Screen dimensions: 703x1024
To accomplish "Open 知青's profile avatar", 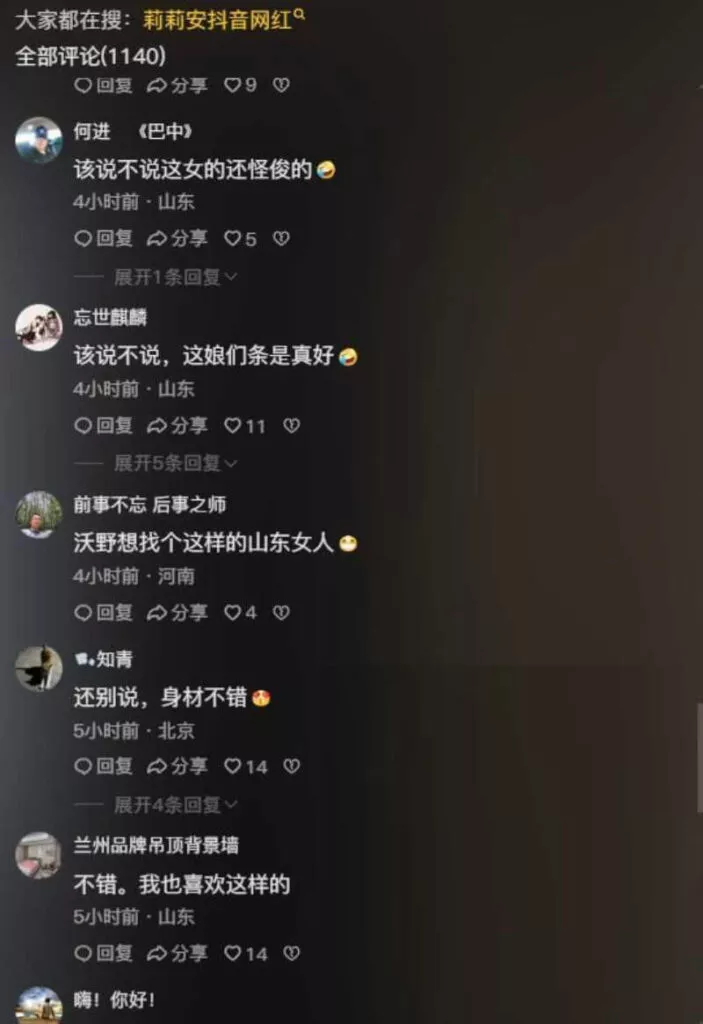I will (x=39, y=668).
